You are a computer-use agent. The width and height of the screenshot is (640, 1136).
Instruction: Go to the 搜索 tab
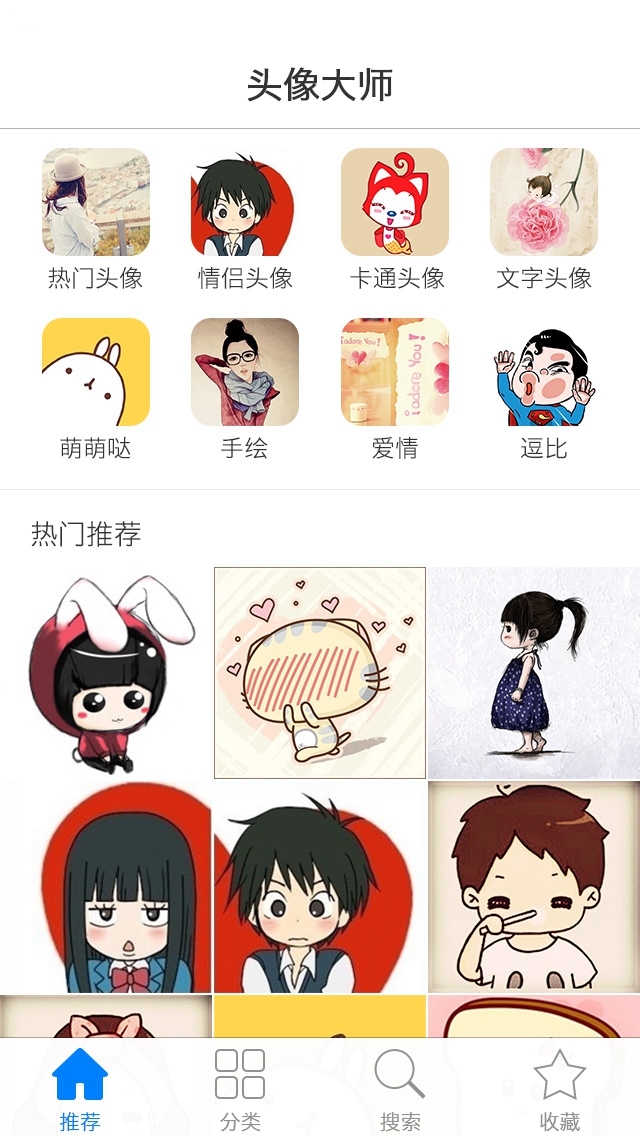pyautogui.click(x=400, y=1088)
